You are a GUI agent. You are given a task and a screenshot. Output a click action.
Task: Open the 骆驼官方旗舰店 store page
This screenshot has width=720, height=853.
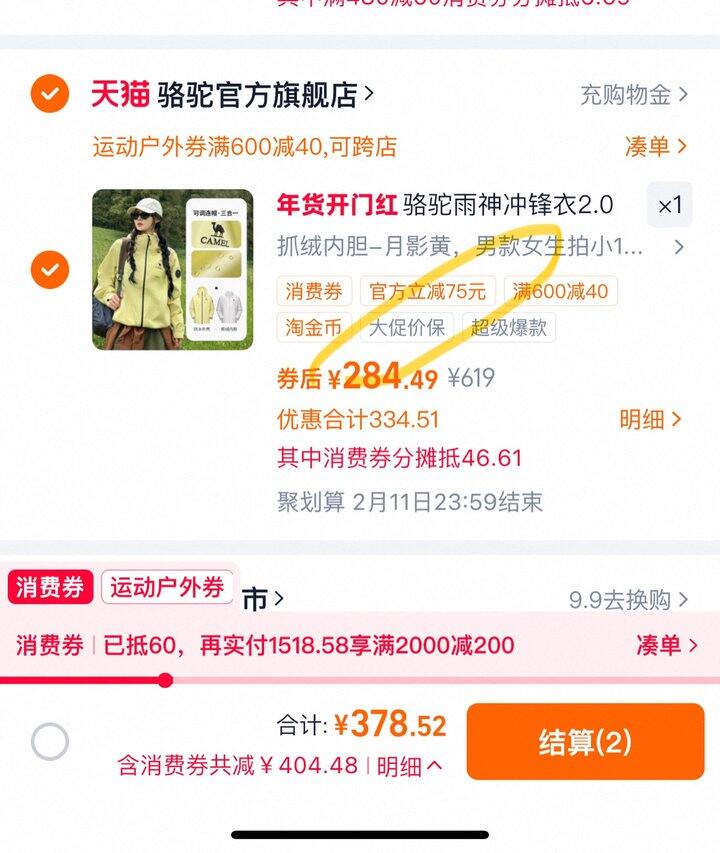(x=263, y=95)
